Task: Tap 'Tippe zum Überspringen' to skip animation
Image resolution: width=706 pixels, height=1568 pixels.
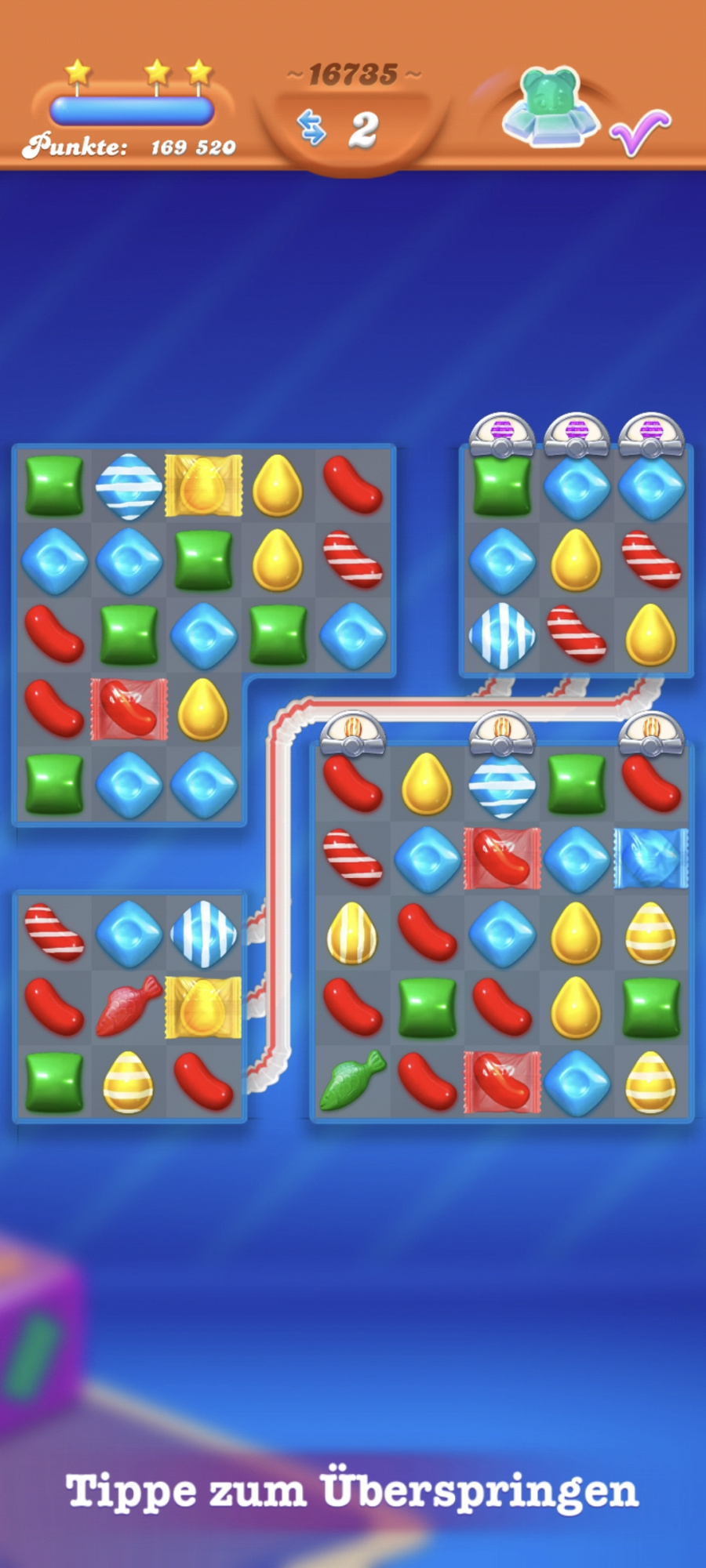Action: (352, 1490)
